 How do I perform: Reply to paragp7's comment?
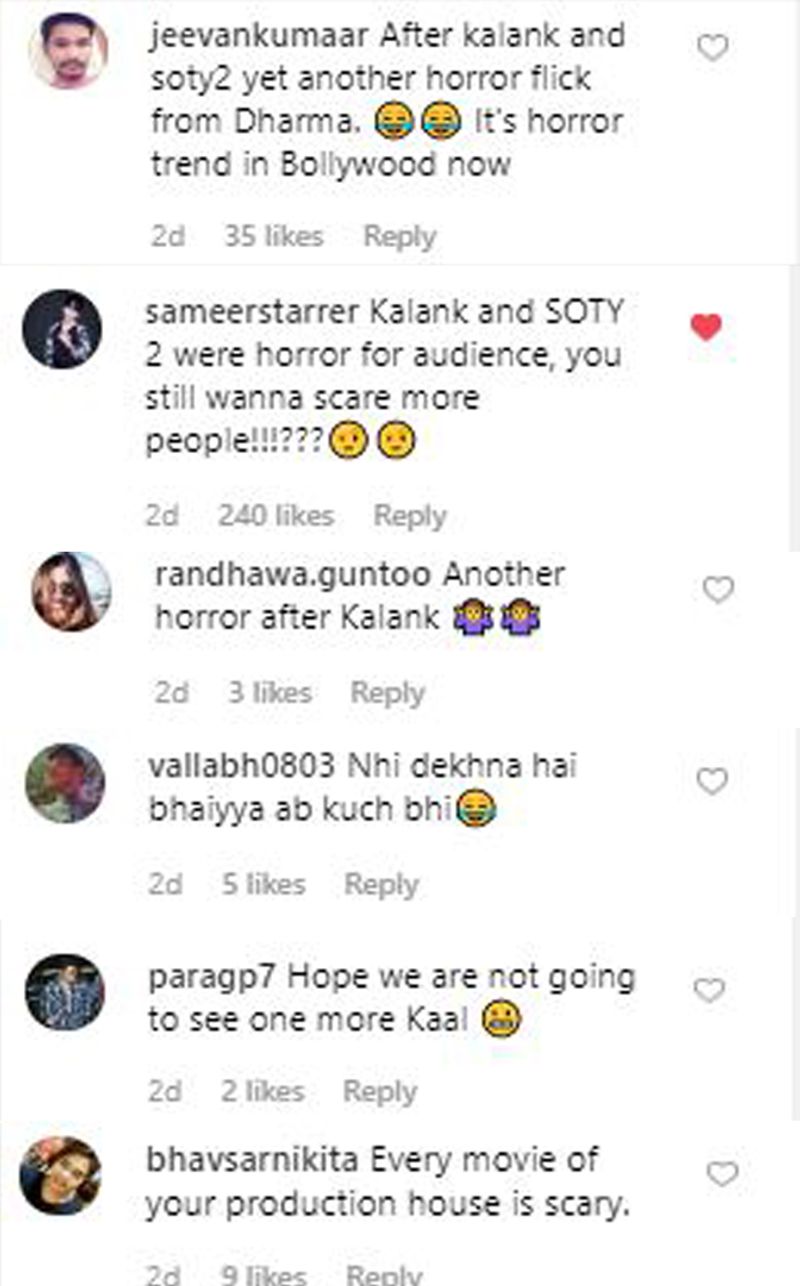379,1092
